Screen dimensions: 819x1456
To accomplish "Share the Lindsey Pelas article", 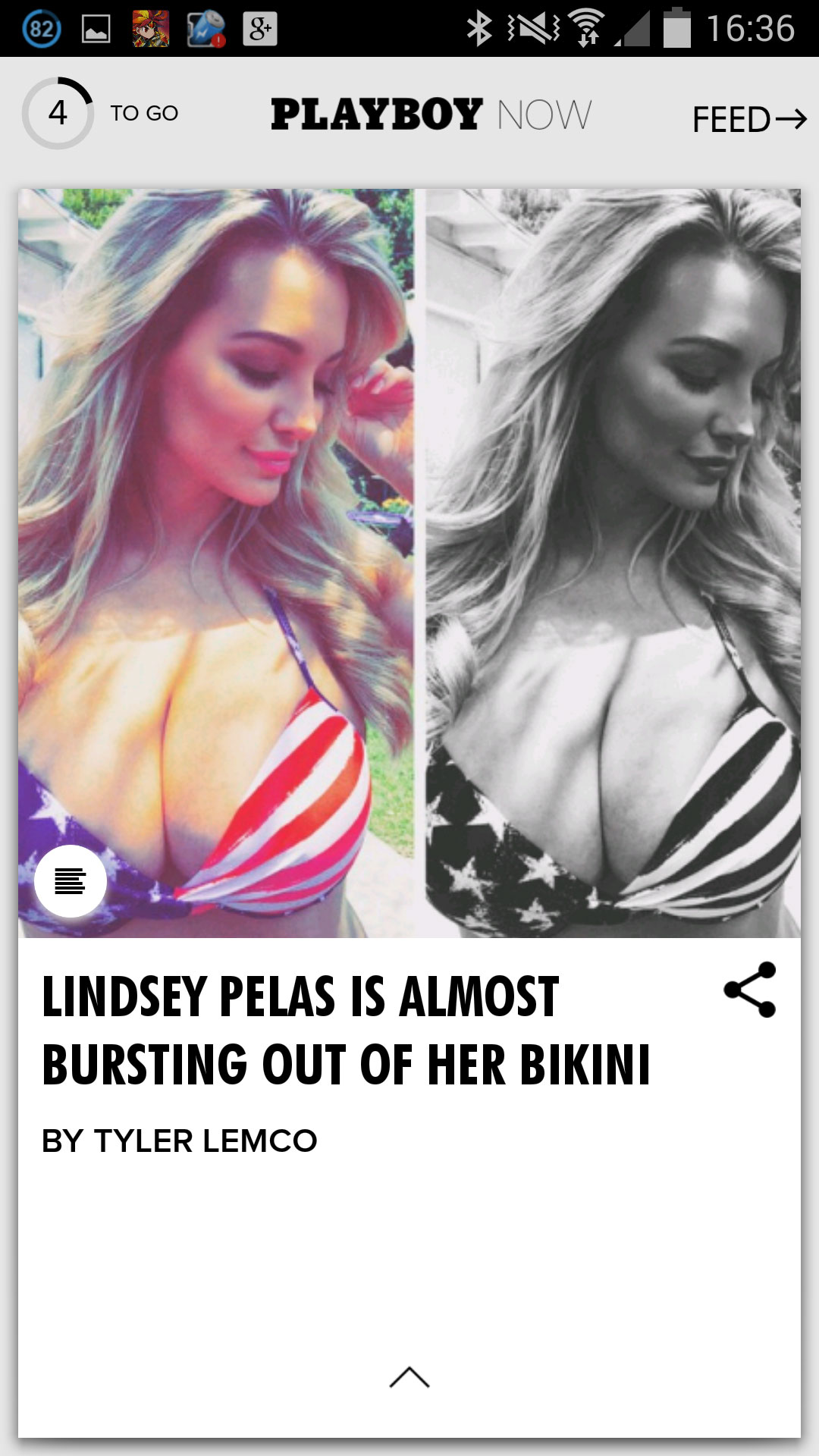I will click(749, 990).
